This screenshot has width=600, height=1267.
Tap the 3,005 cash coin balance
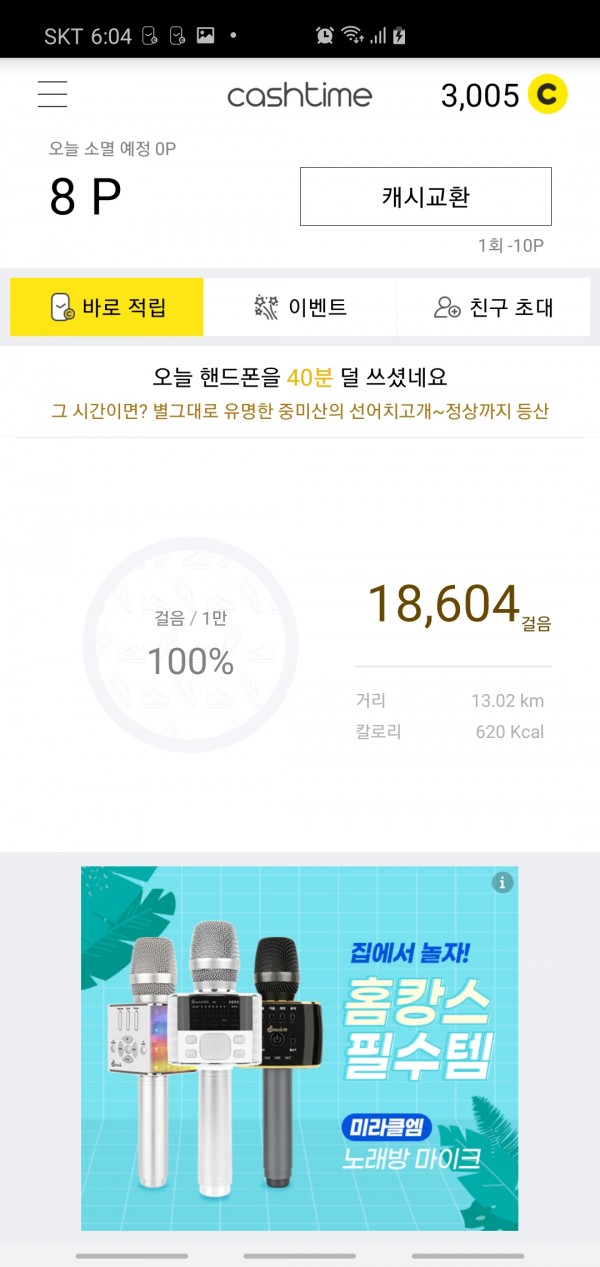[x=503, y=95]
